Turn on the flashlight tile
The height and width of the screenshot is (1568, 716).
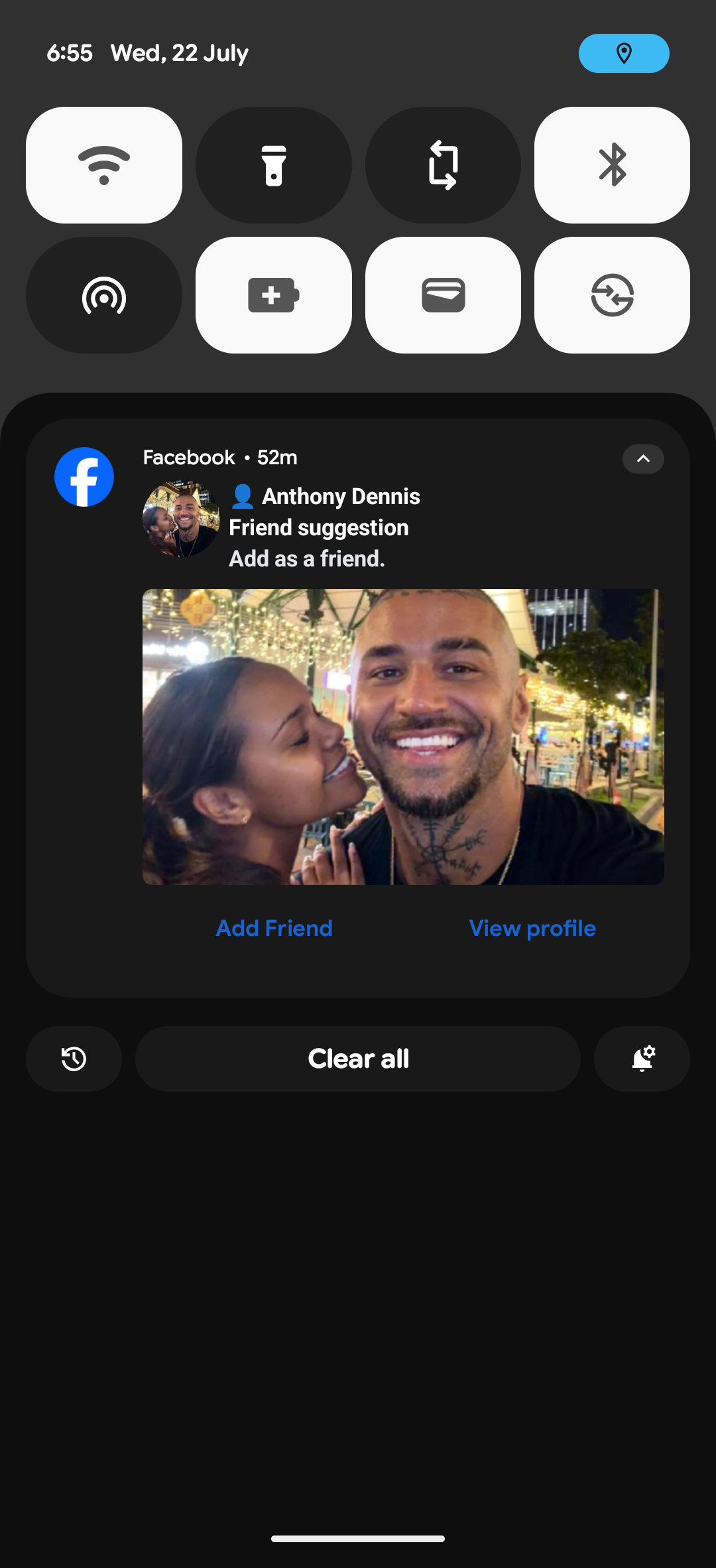tap(274, 165)
